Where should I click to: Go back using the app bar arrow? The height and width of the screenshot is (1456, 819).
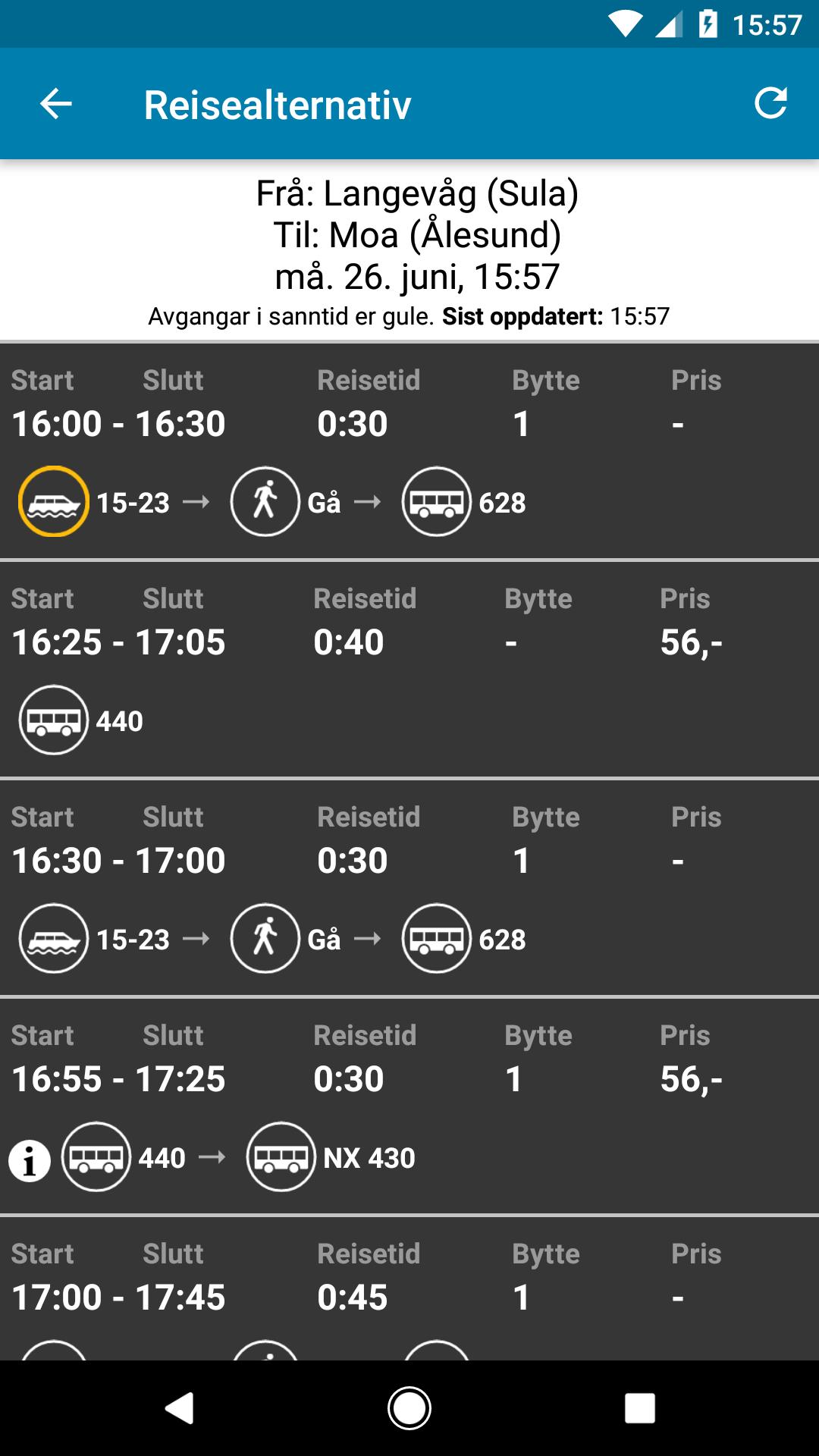[x=55, y=104]
